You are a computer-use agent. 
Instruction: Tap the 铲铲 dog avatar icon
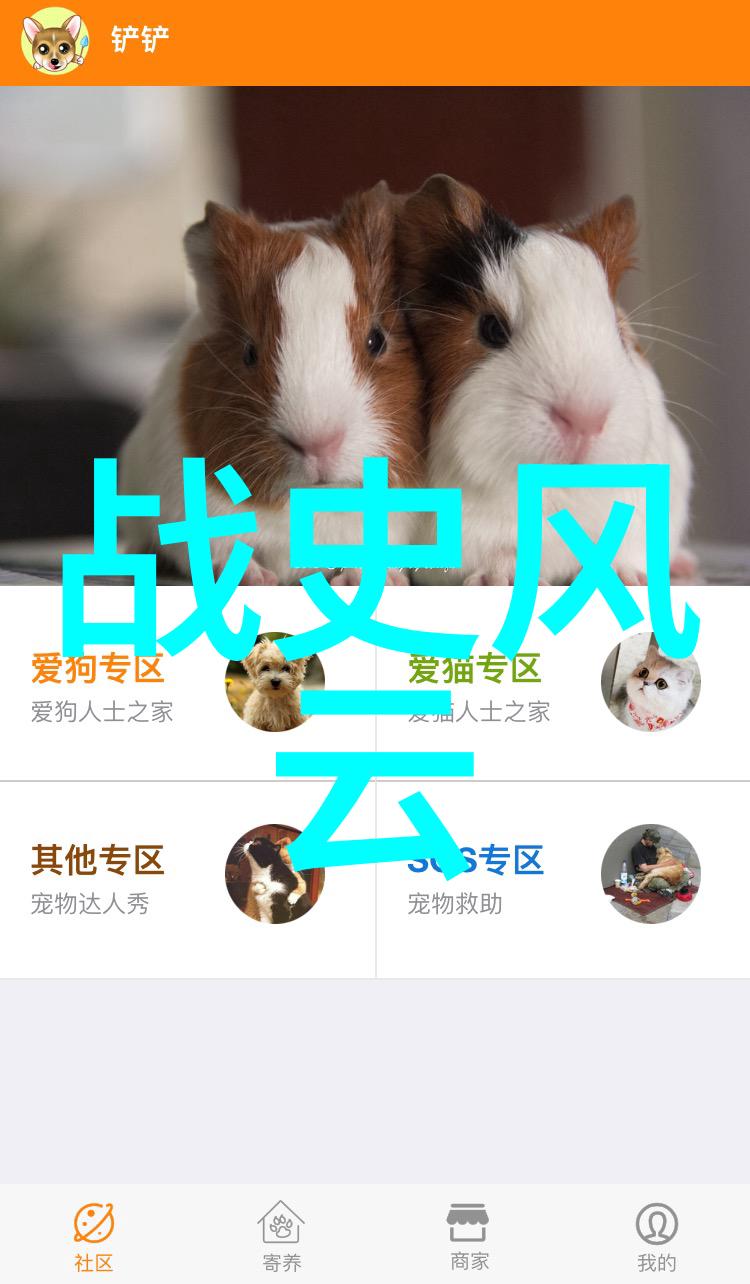(54, 41)
